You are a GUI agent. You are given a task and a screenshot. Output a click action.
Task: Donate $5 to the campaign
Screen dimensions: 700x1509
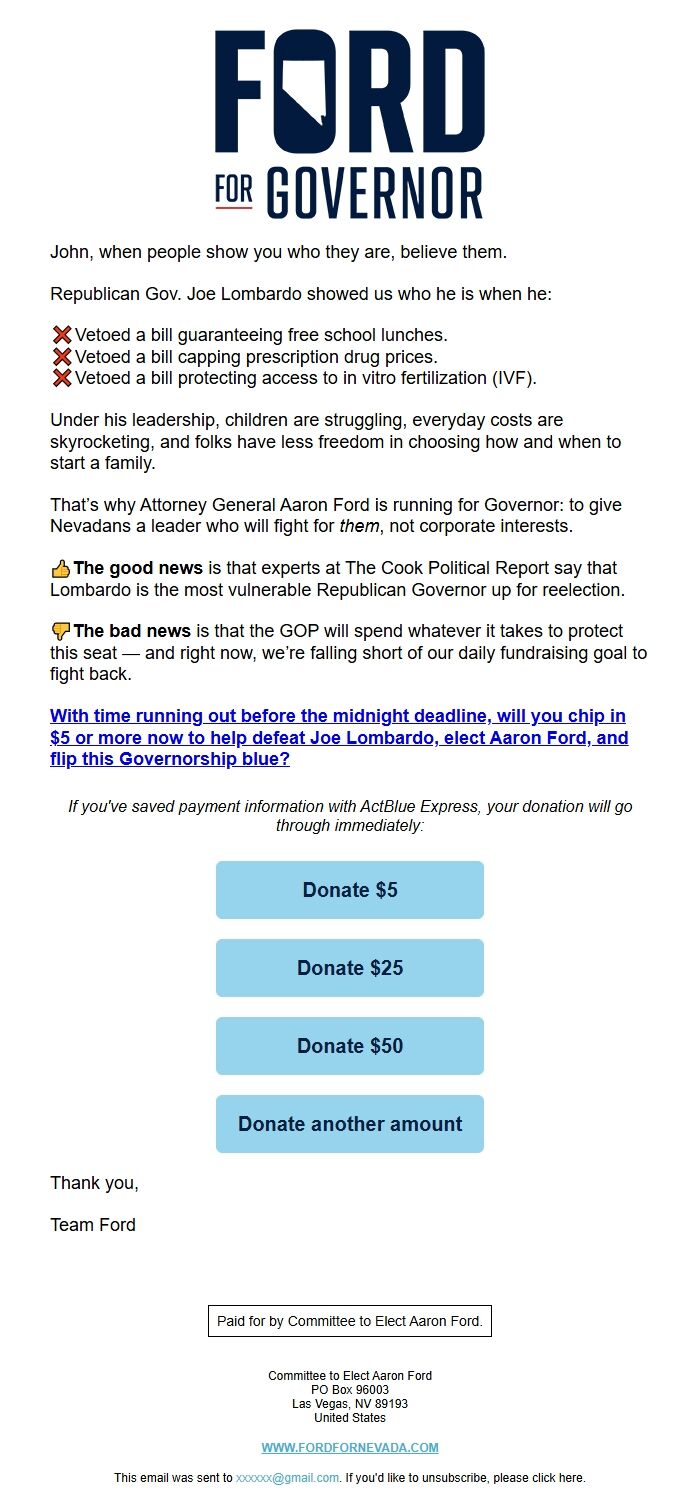coord(350,890)
